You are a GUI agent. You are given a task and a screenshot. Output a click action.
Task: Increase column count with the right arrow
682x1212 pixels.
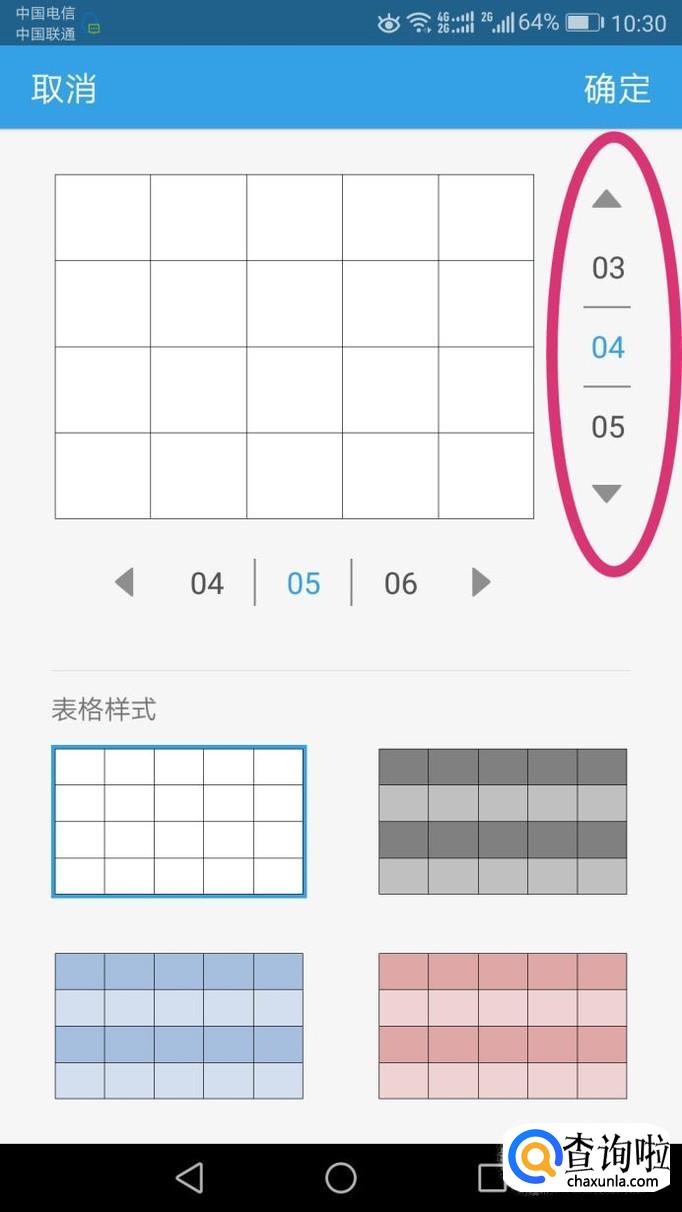[481, 582]
